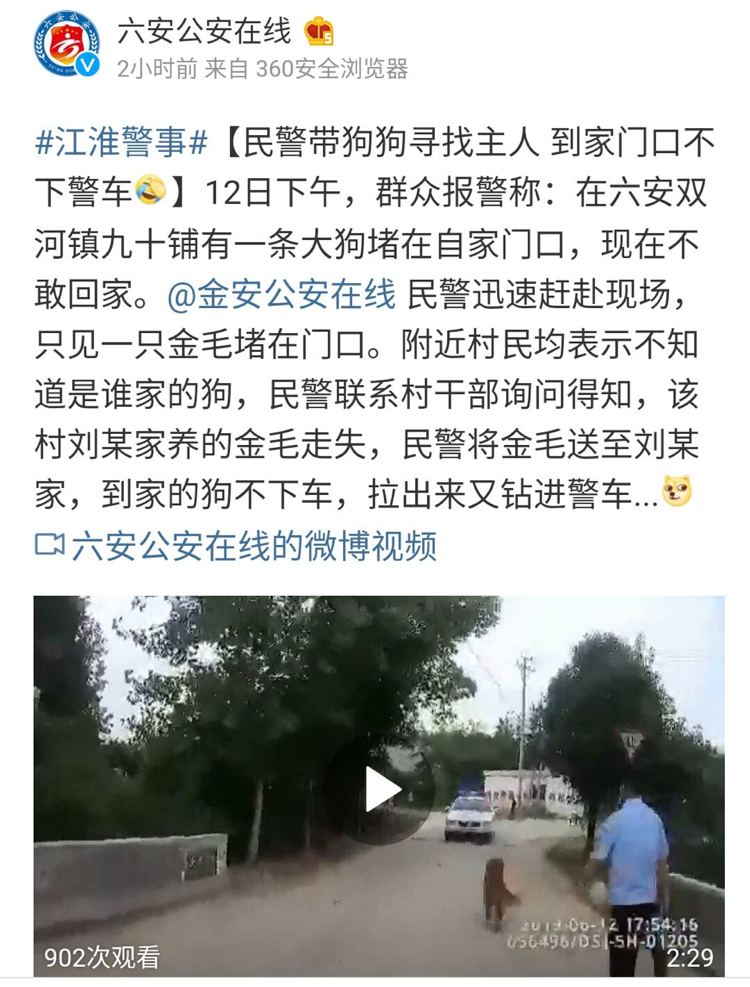Play the police dog video
This screenshot has width=750, height=987.
point(379,789)
